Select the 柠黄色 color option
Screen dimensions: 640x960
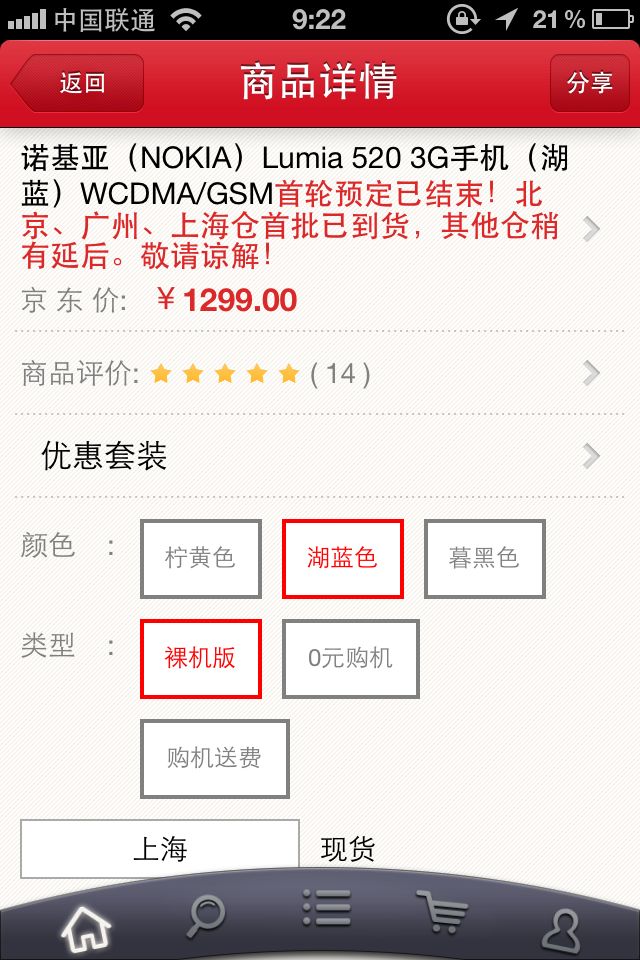point(201,558)
